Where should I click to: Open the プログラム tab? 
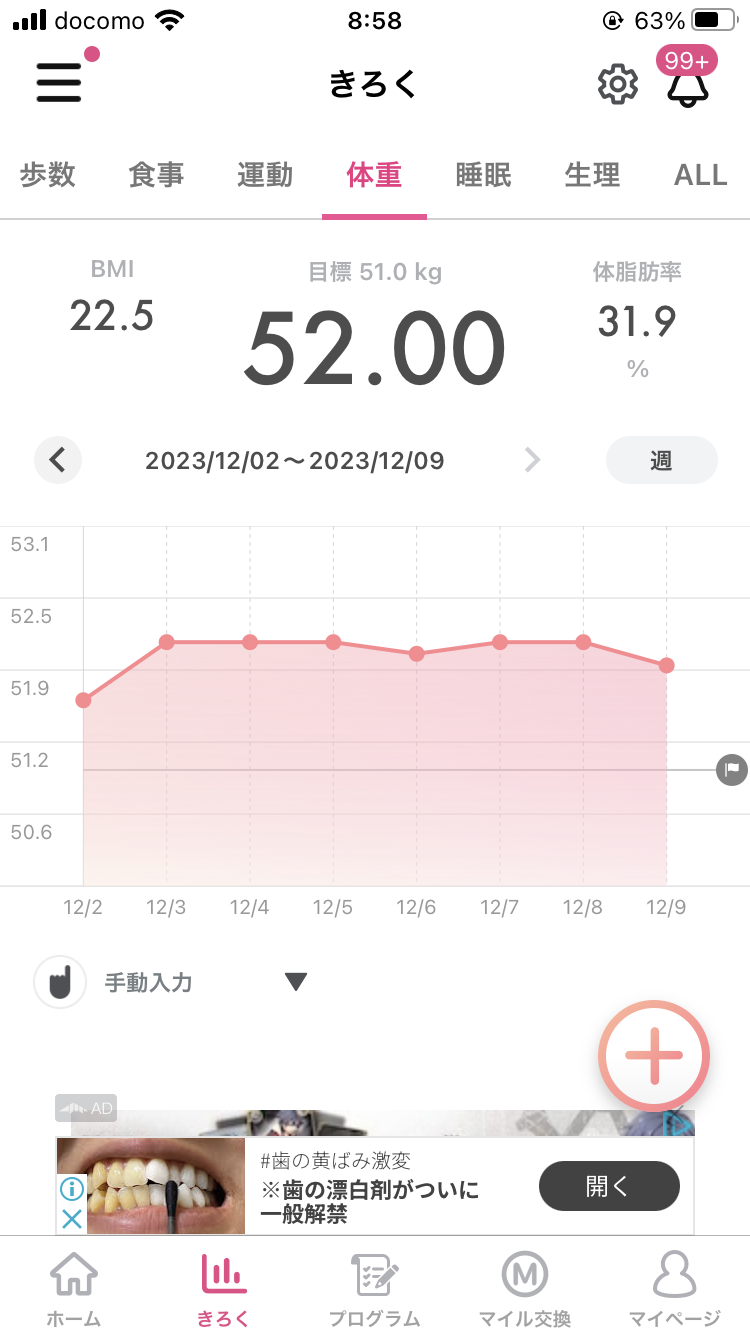tap(375, 1291)
